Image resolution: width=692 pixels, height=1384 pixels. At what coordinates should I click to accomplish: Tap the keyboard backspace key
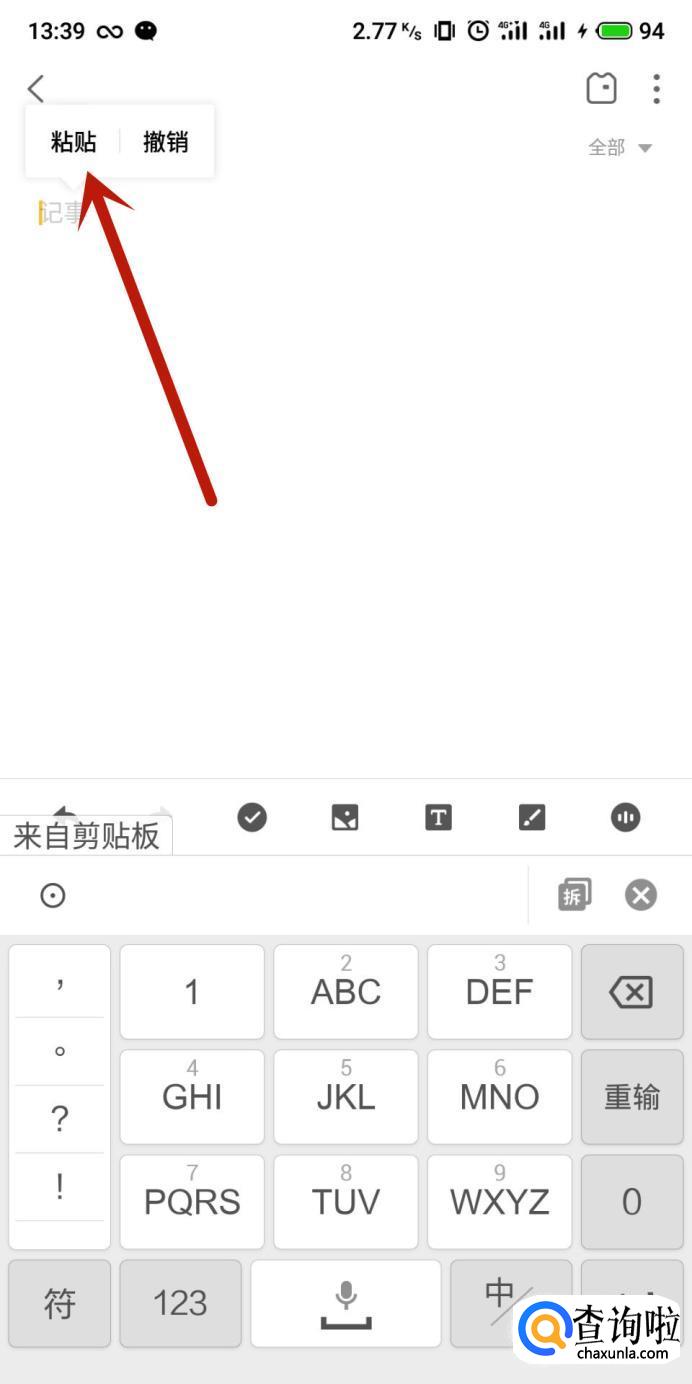point(632,992)
